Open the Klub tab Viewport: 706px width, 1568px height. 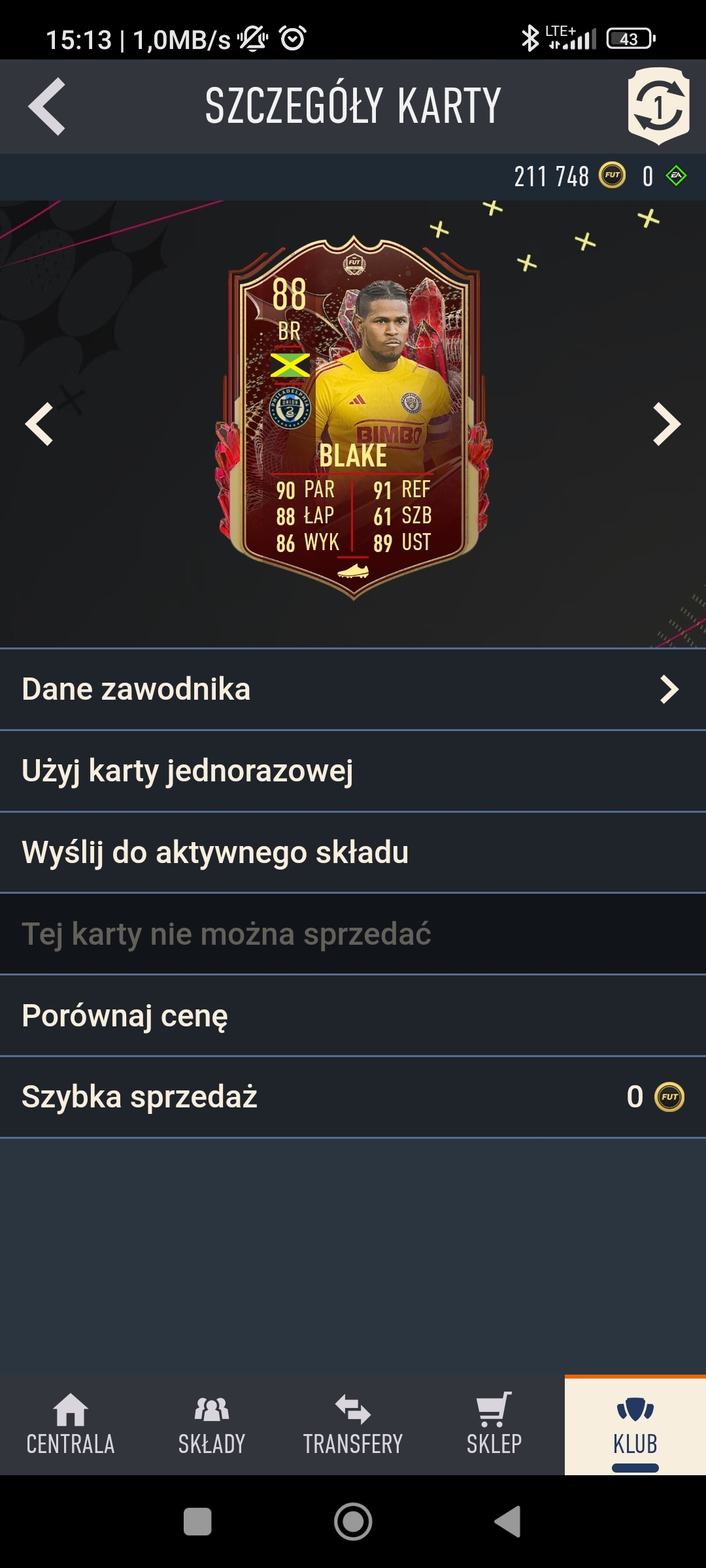tap(635, 1426)
